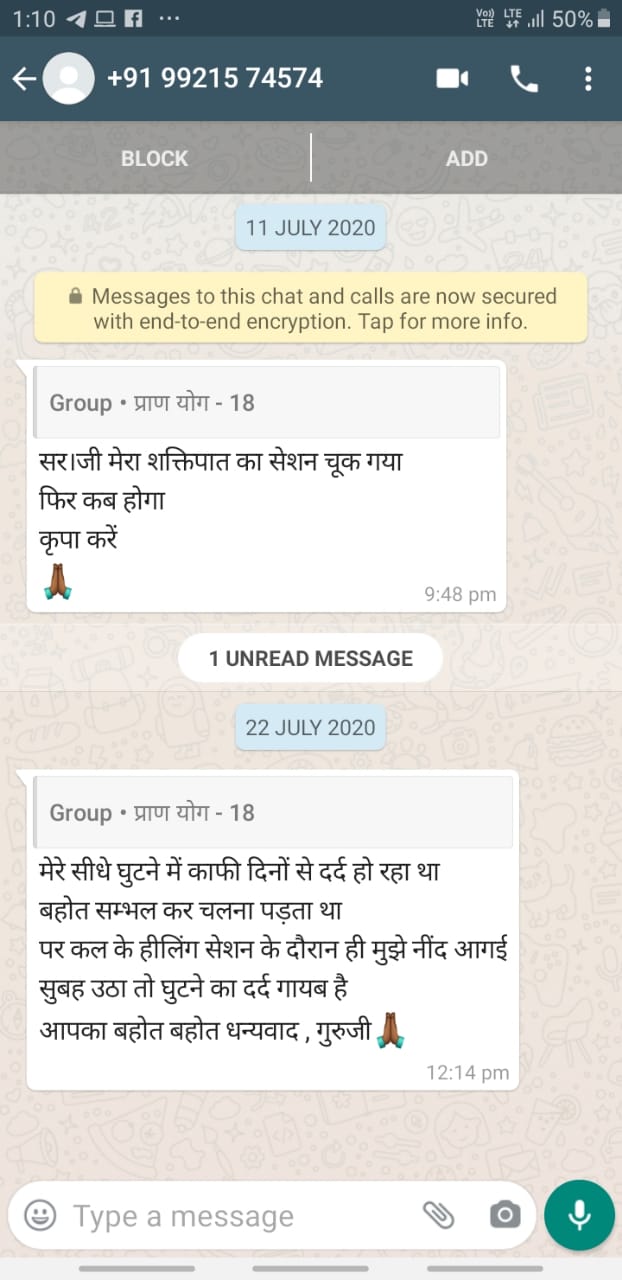Block this unknown number
Screen dimensions: 622x1280
coord(154,158)
